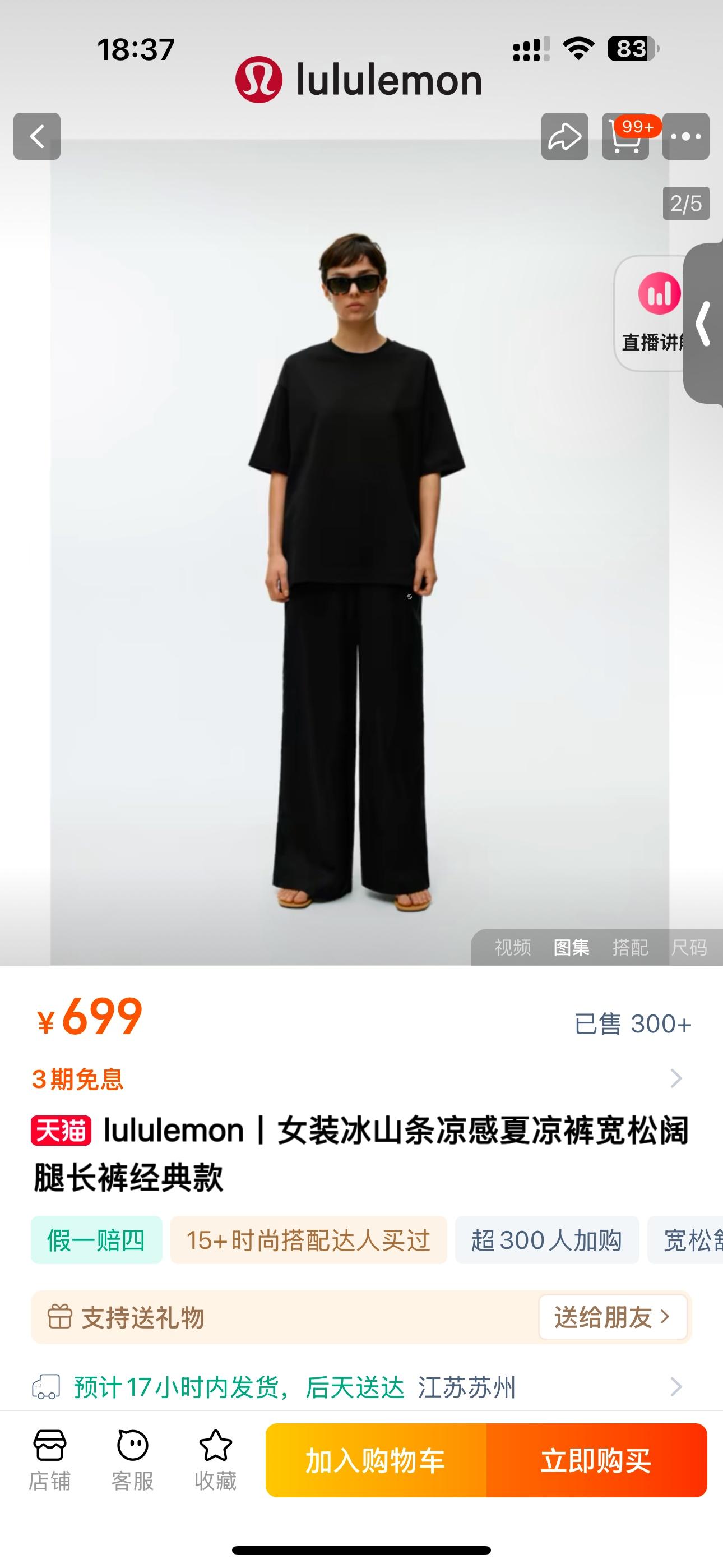View the 假一赔四 guarantee tag
The width and height of the screenshot is (723, 1568).
click(96, 1240)
